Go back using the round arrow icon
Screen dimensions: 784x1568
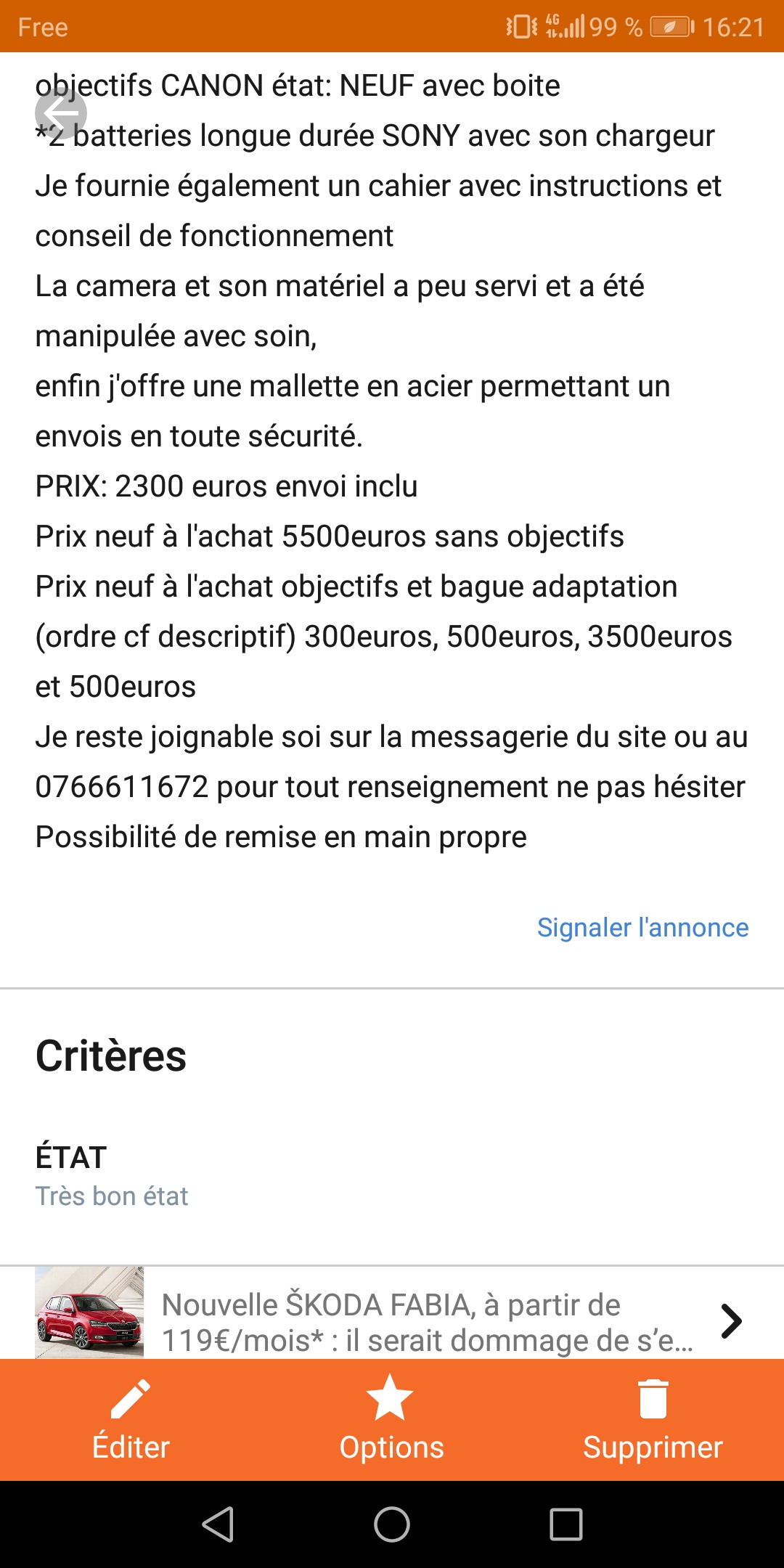(x=61, y=113)
